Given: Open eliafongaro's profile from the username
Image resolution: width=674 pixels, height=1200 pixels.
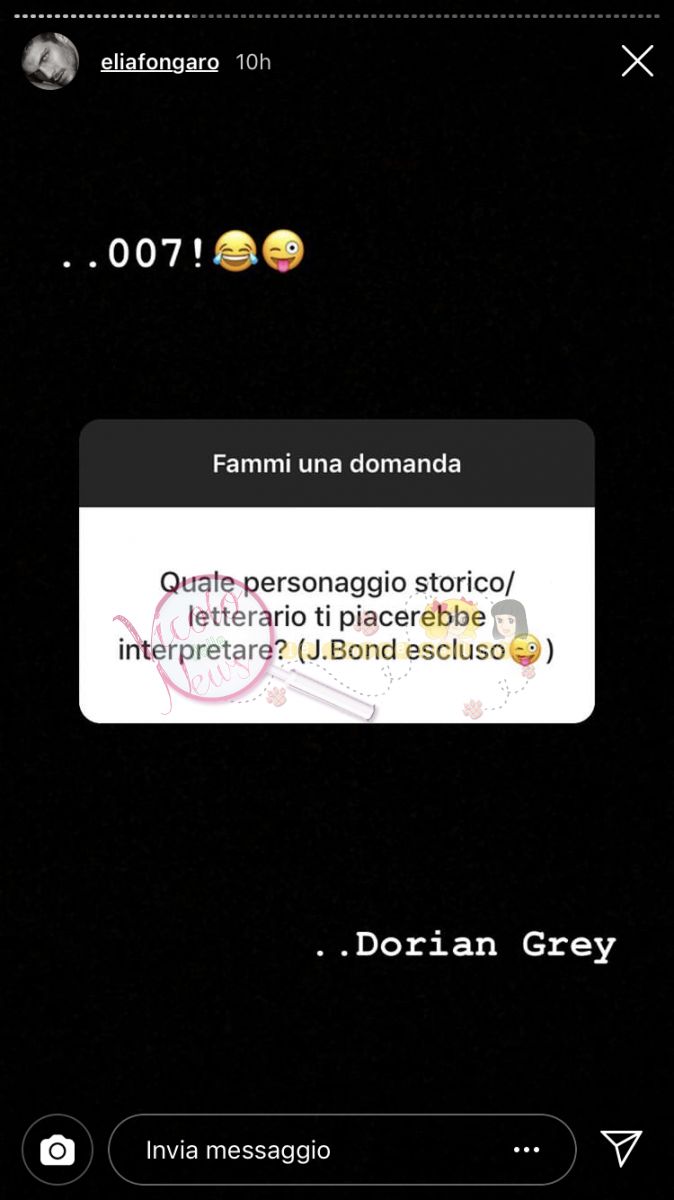Looking at the screenshot, I should coord(160,62).
